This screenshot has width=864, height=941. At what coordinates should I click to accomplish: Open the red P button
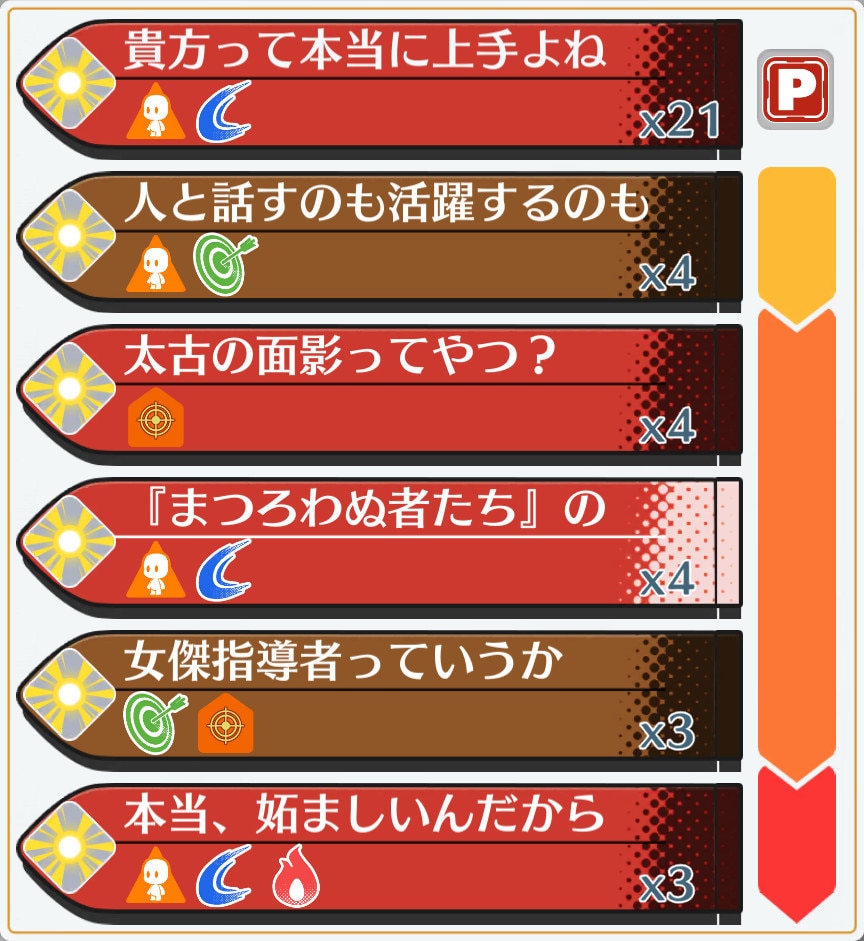[x=795, y=89]
